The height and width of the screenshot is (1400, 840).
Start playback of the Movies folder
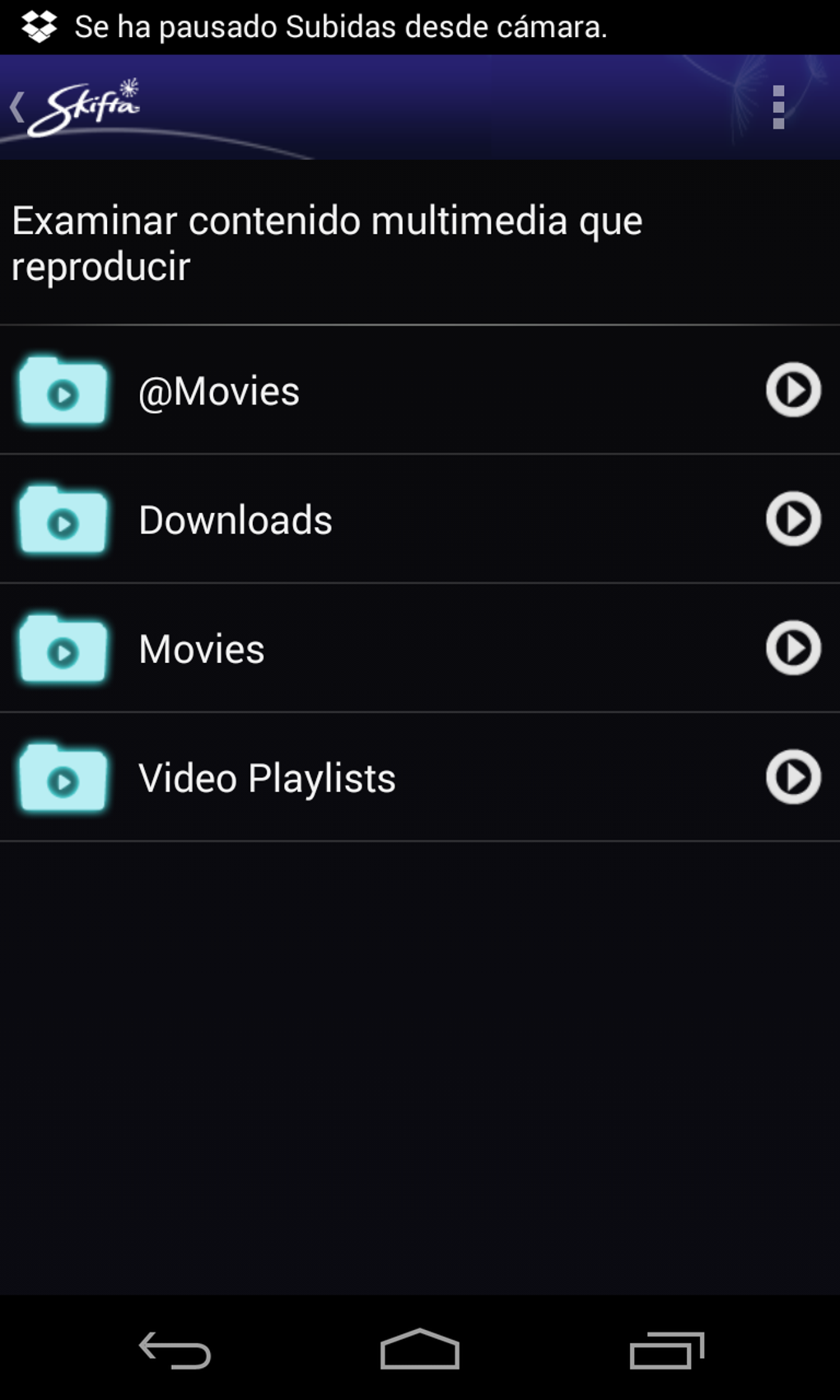(793, 648)
